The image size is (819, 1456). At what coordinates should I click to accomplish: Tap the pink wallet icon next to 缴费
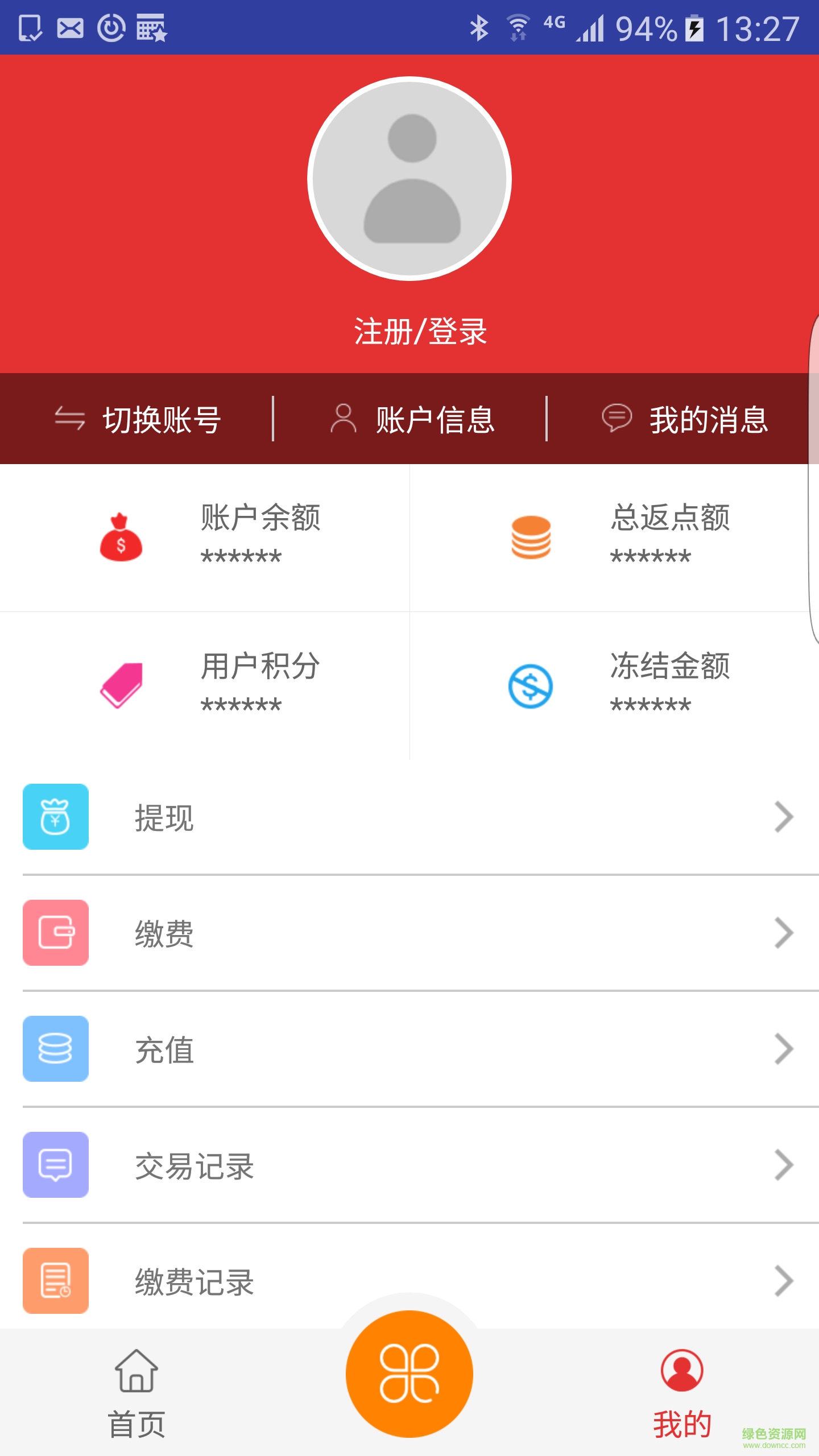pos(55,933)
